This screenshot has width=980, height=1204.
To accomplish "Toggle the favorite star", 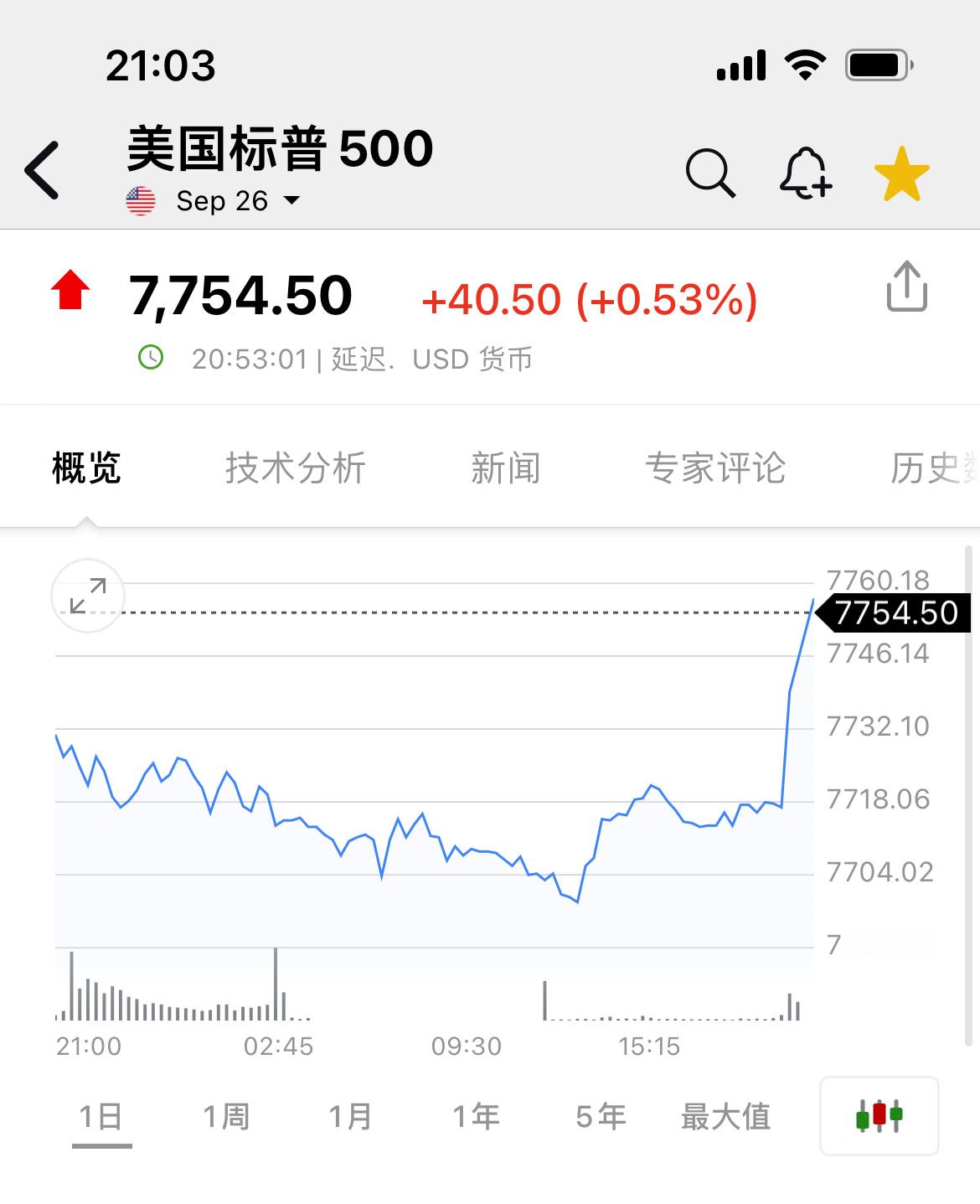I will click(x=902, y=174).
